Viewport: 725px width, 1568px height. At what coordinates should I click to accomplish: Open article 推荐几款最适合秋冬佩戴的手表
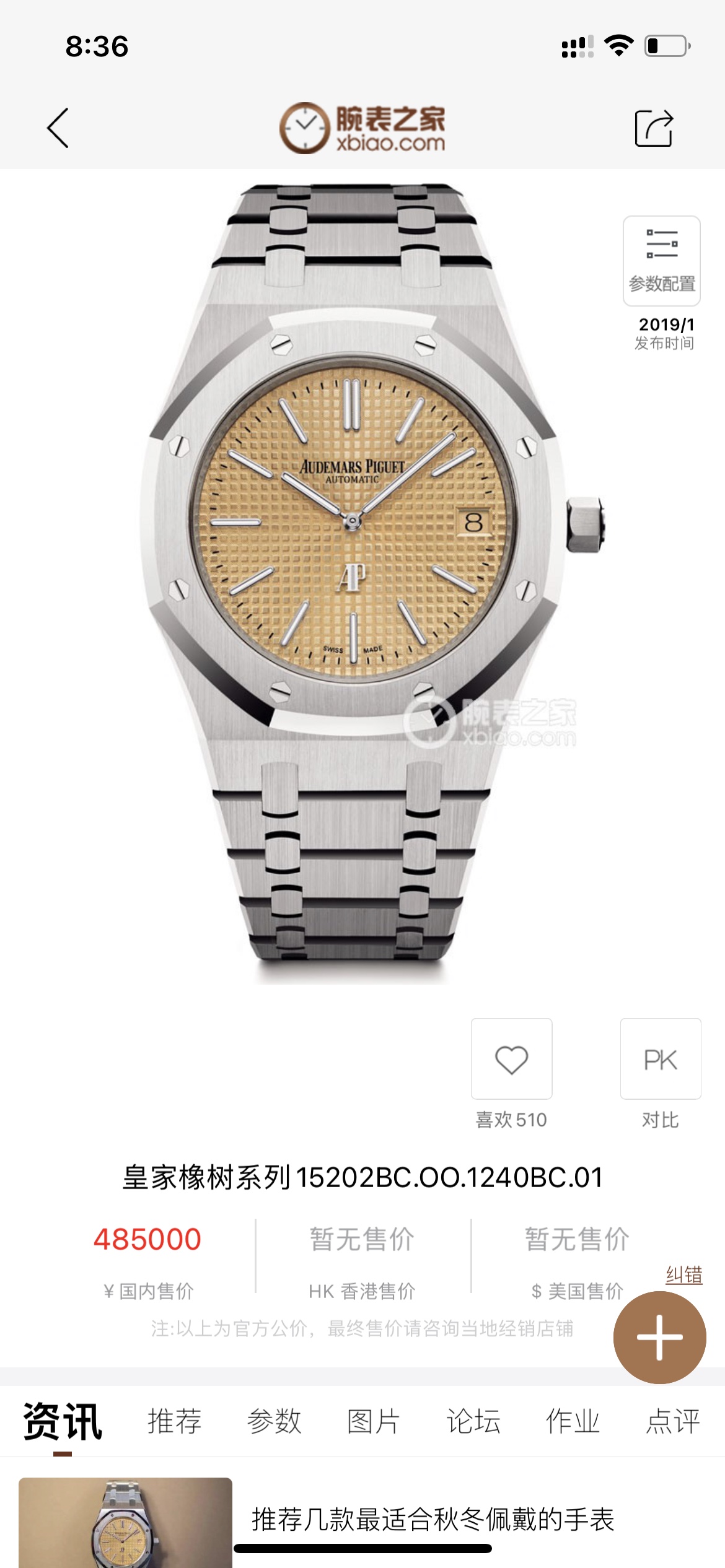click(433, 1519)
